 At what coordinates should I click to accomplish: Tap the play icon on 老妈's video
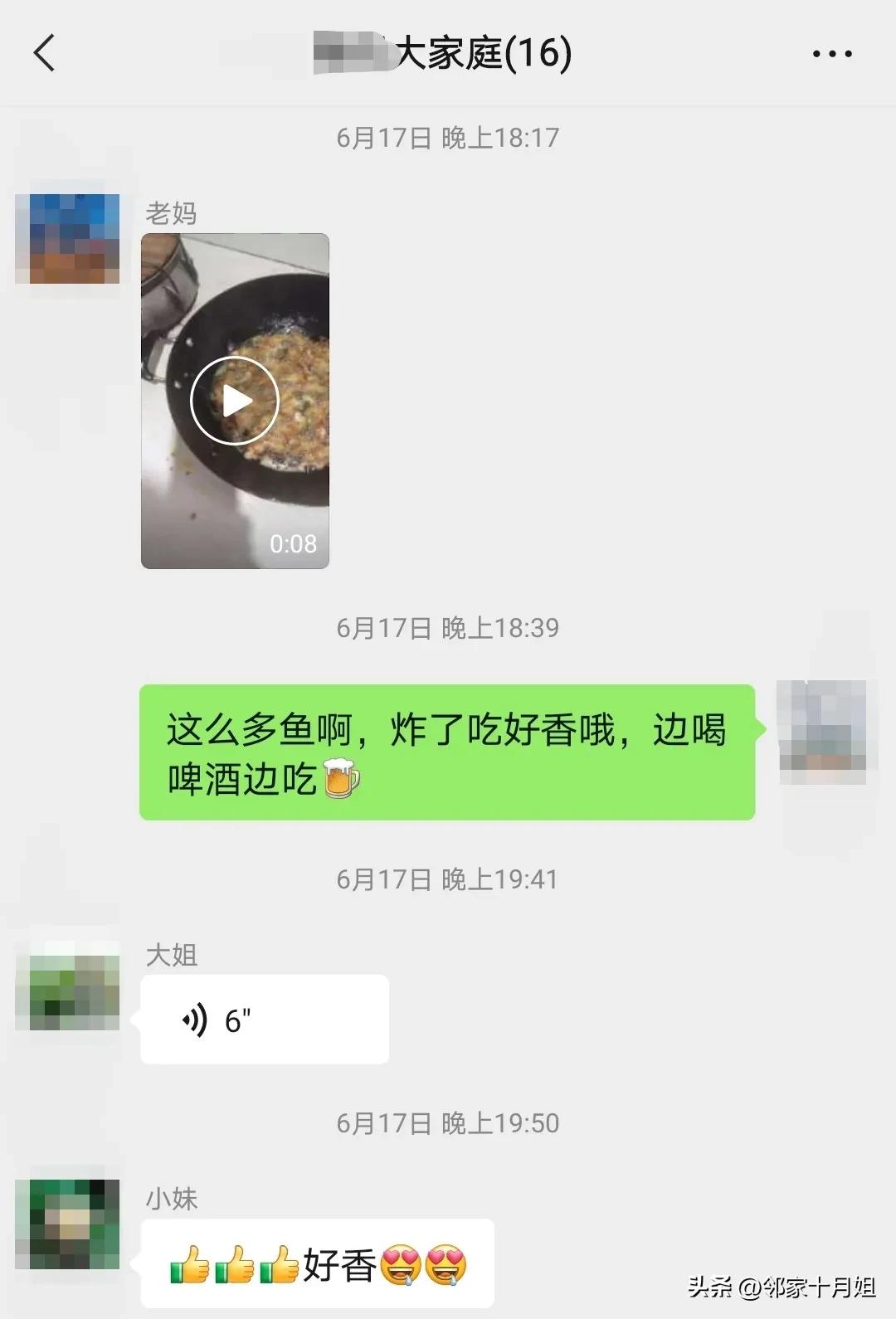point(235,399)
